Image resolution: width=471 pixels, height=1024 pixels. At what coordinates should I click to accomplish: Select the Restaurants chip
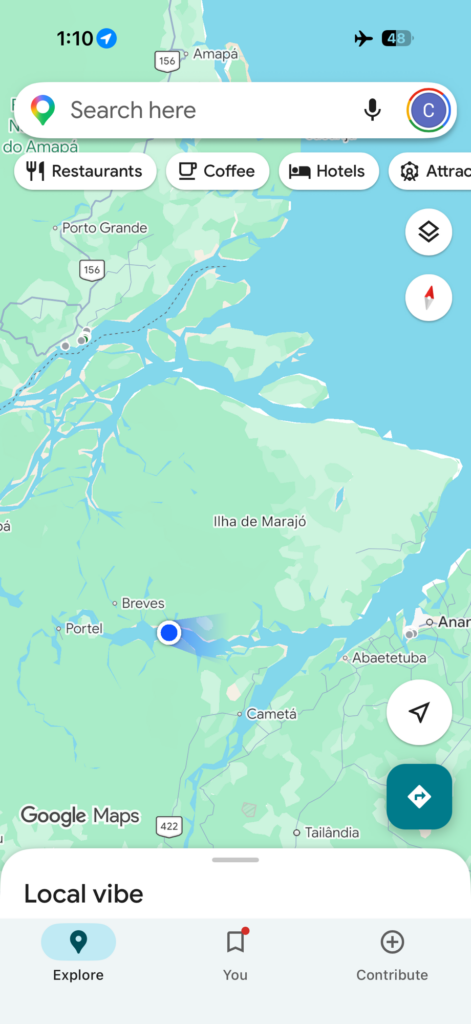(85, 171)
